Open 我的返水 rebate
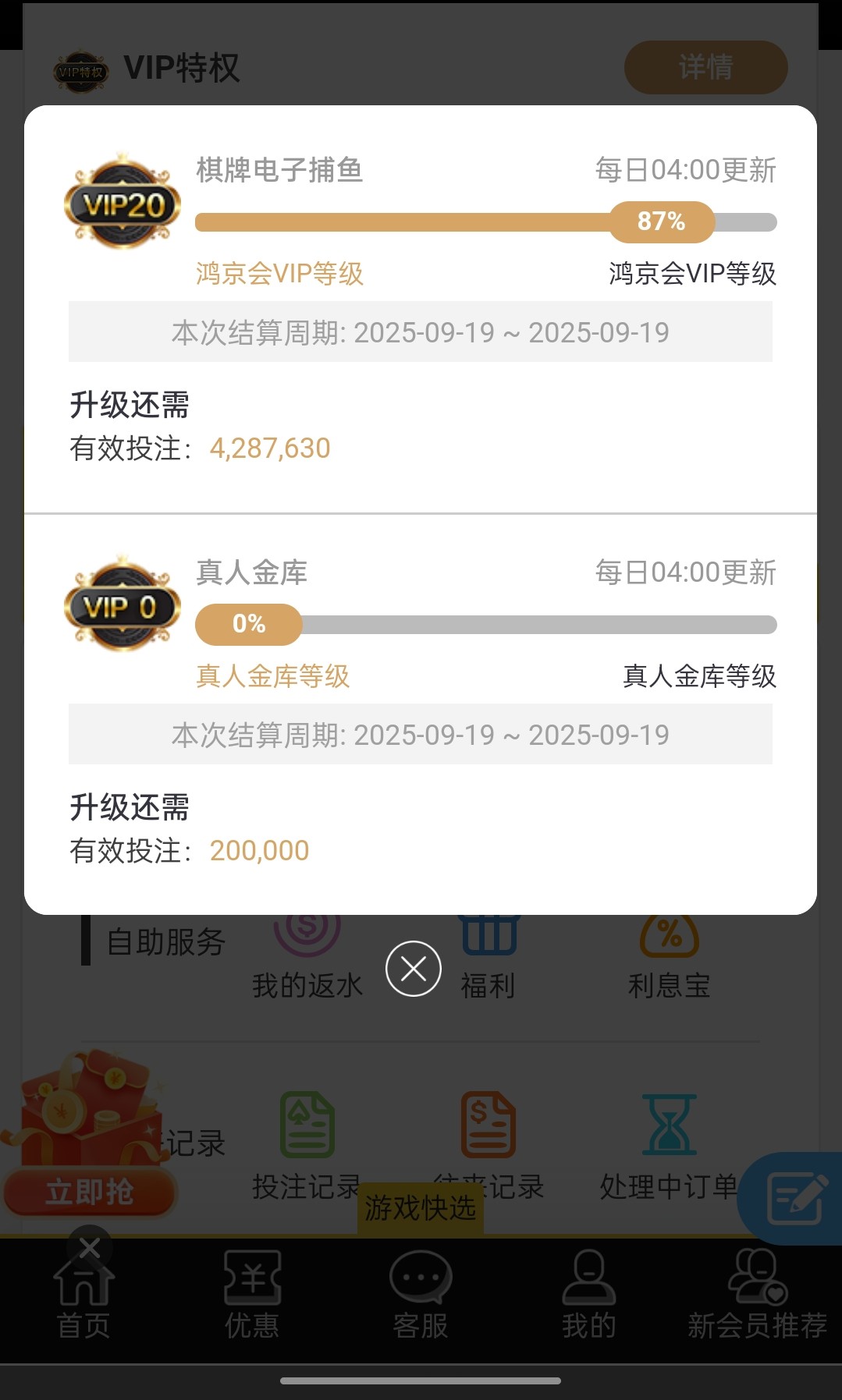Screen dimensions: 842x1400 click(307, 959)
